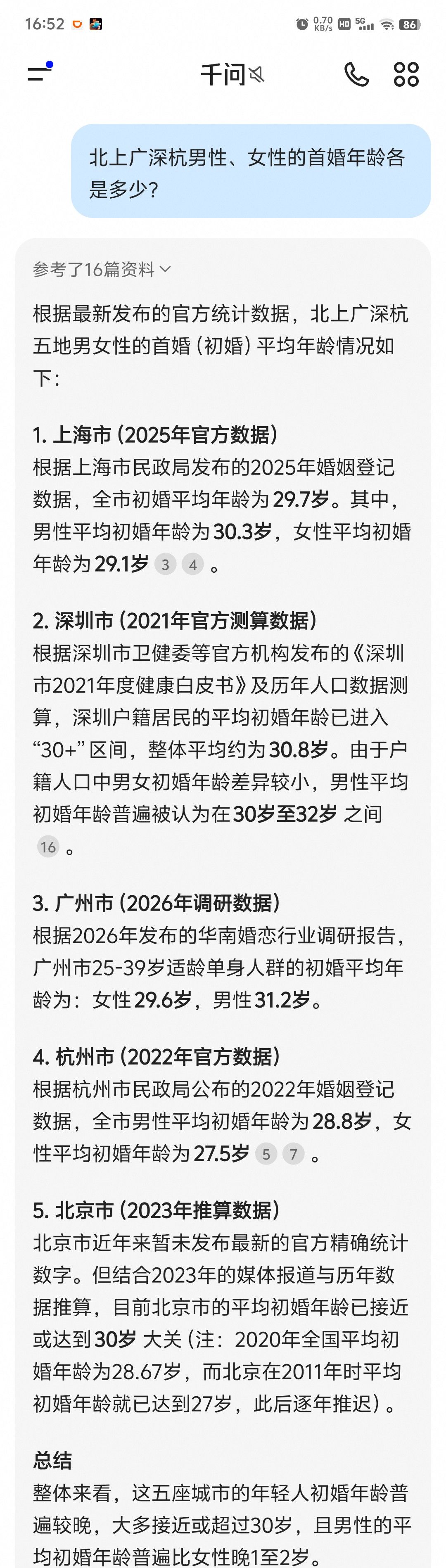Expand the 参考了16篇资料 references list

[102, 269]
